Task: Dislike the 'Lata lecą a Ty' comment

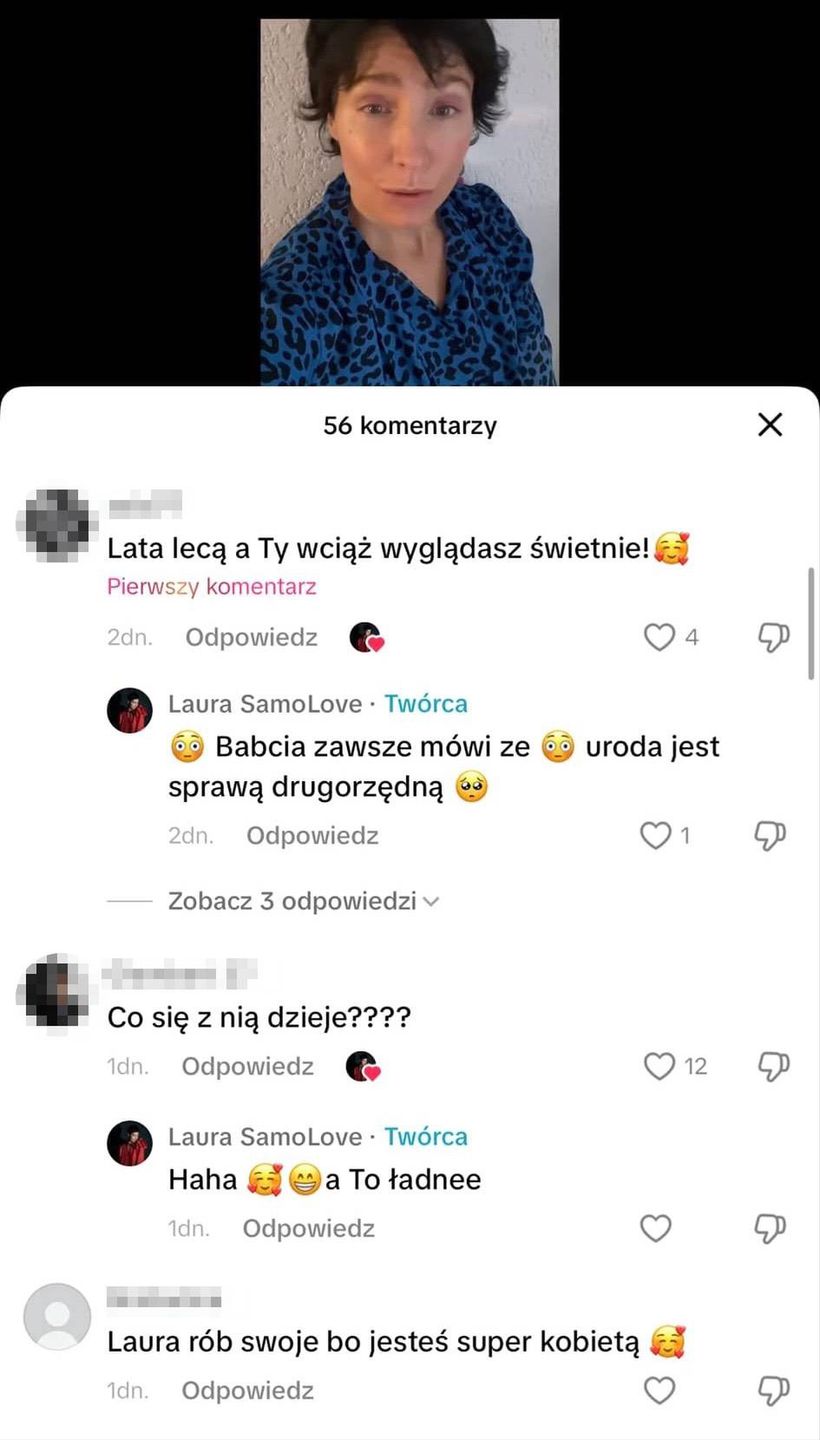Action: click(772, 637)
